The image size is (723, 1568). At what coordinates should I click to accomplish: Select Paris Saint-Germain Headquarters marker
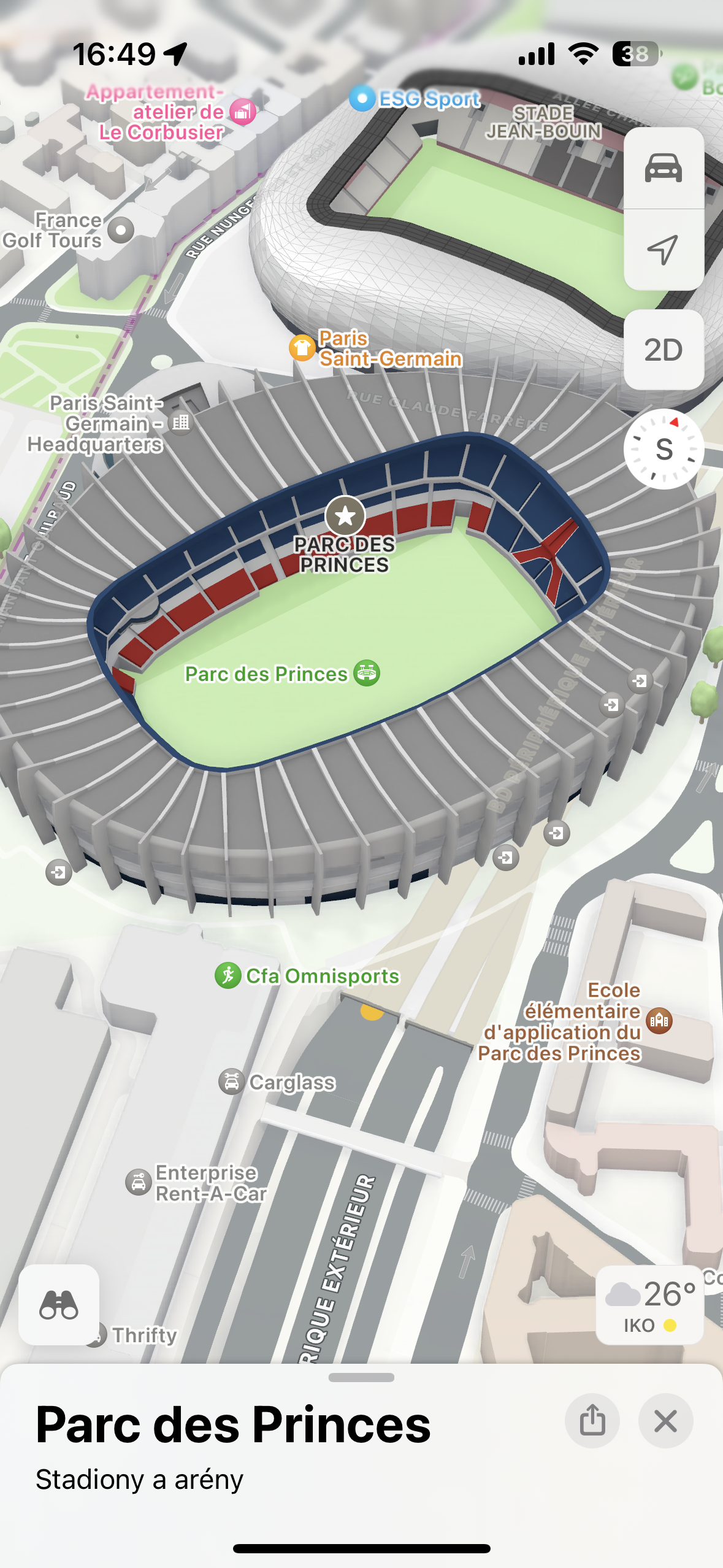[x=181, y=423]
